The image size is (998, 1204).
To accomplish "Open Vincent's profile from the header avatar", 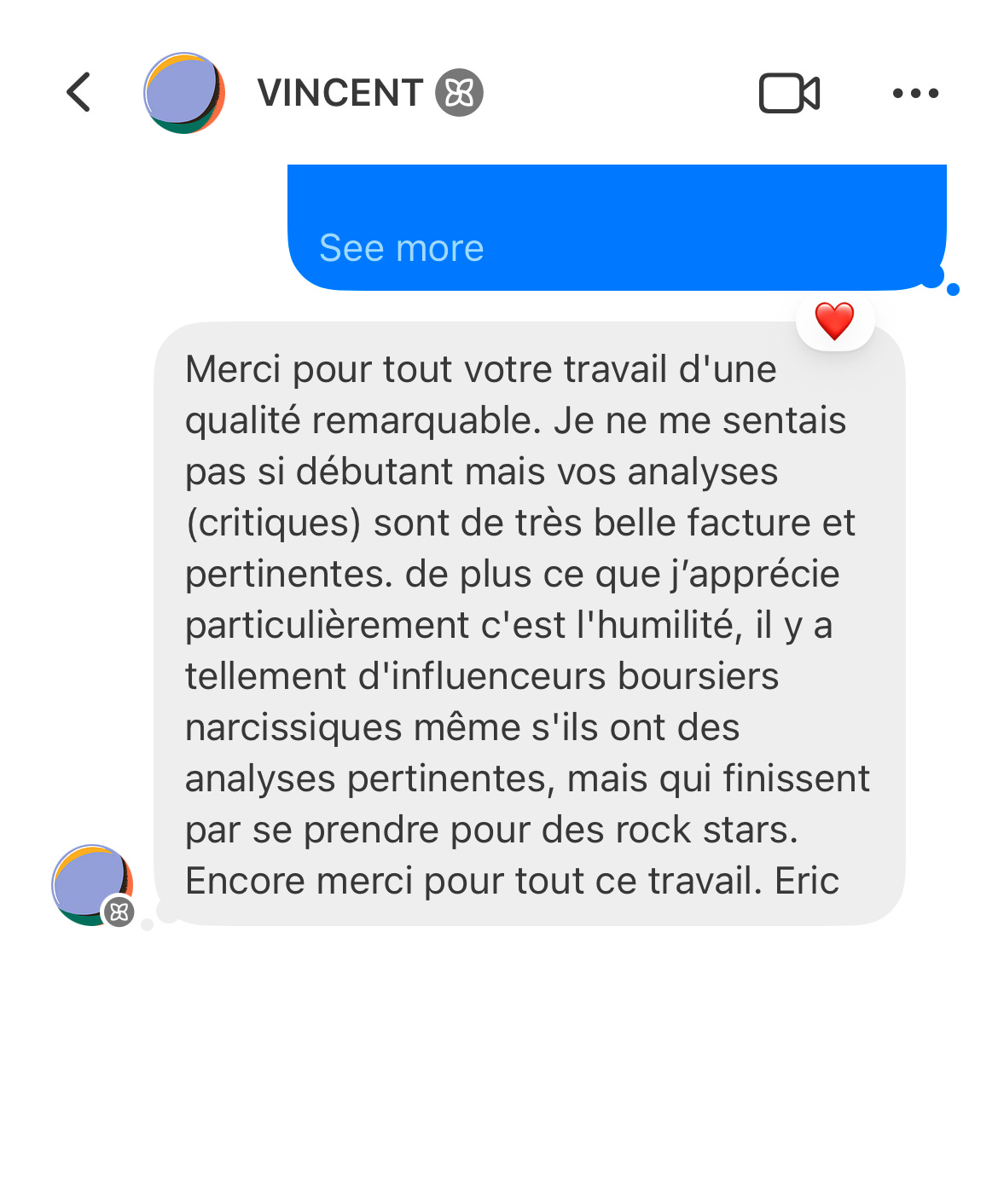I will 184,93.
